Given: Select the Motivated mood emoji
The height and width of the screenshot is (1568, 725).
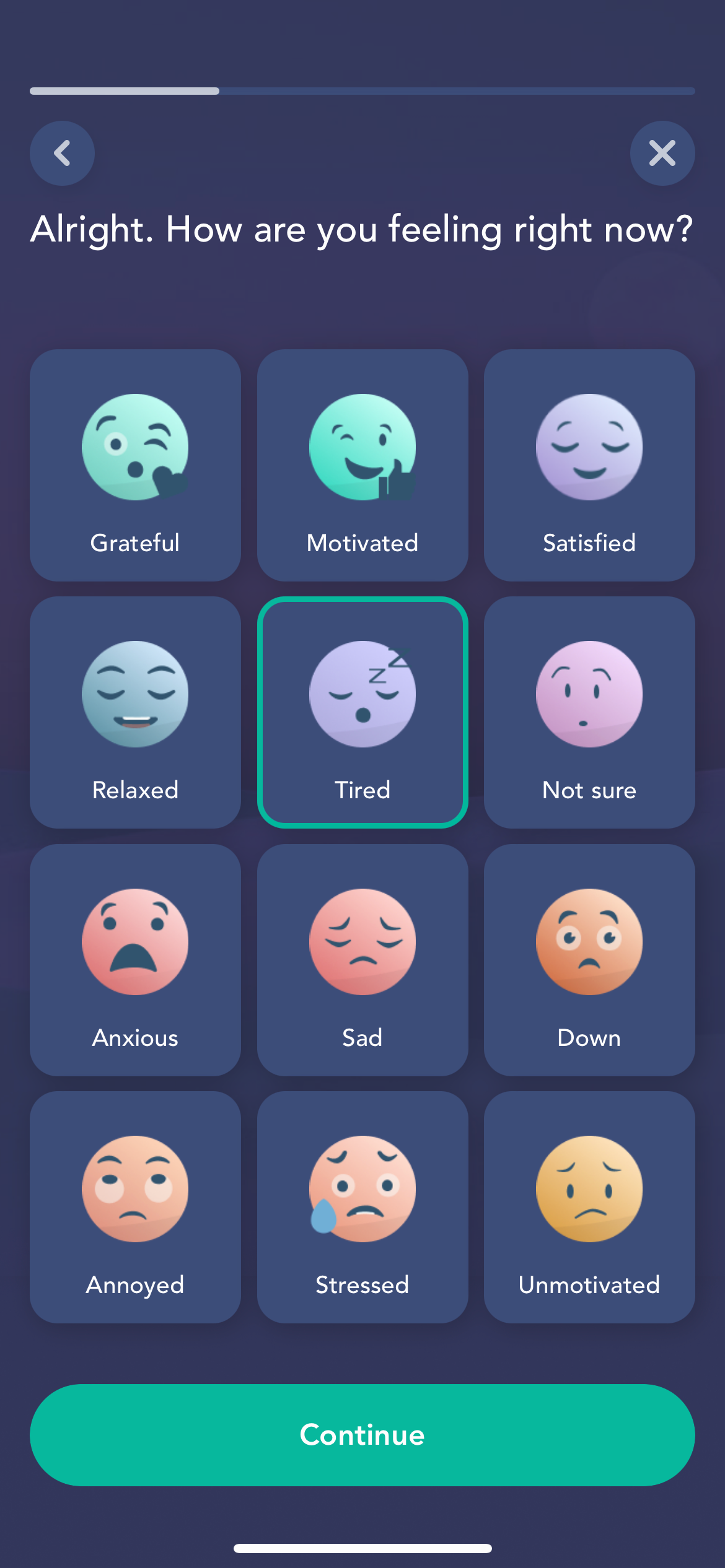Looking at the screenshot, I should tap(362, 464).
